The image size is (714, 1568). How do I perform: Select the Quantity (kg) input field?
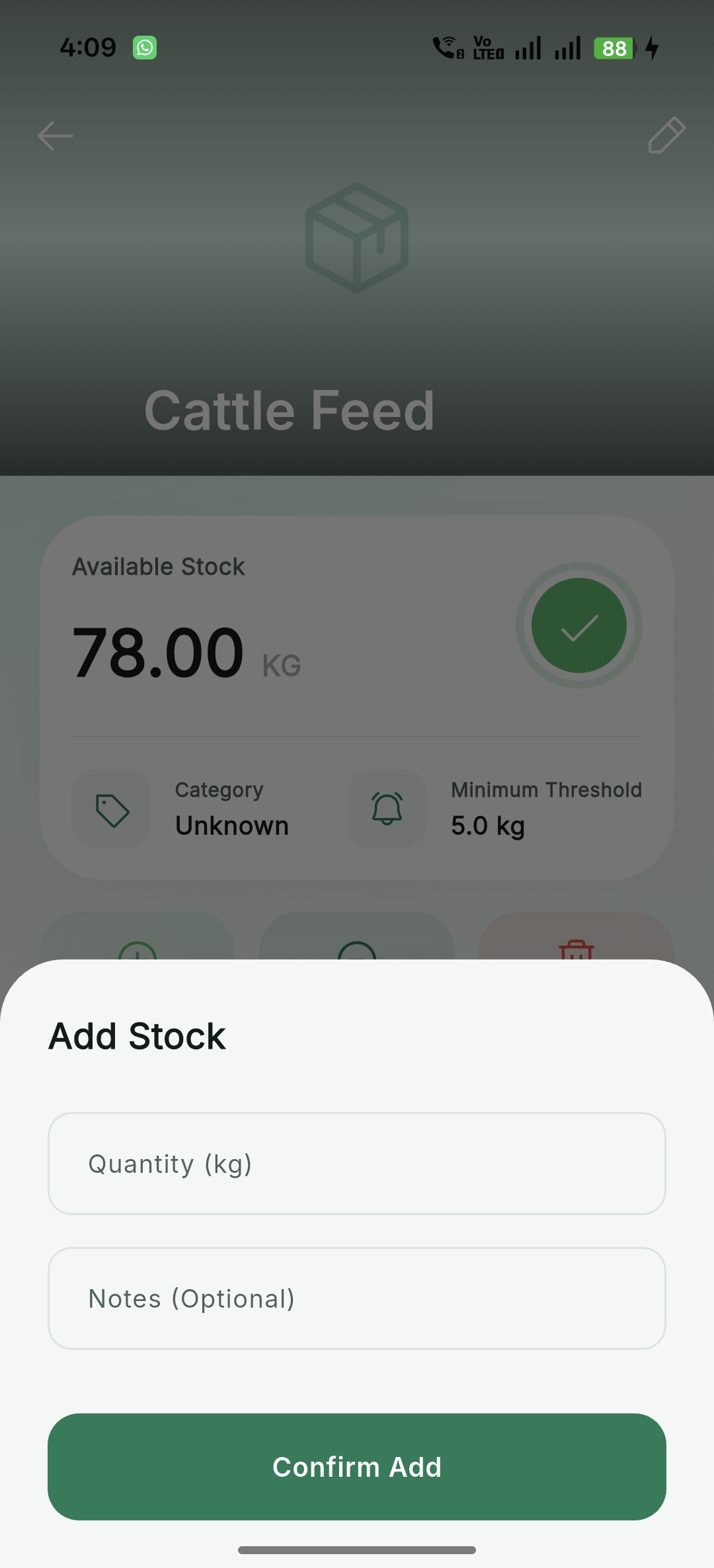click(x=356, y=1163)
